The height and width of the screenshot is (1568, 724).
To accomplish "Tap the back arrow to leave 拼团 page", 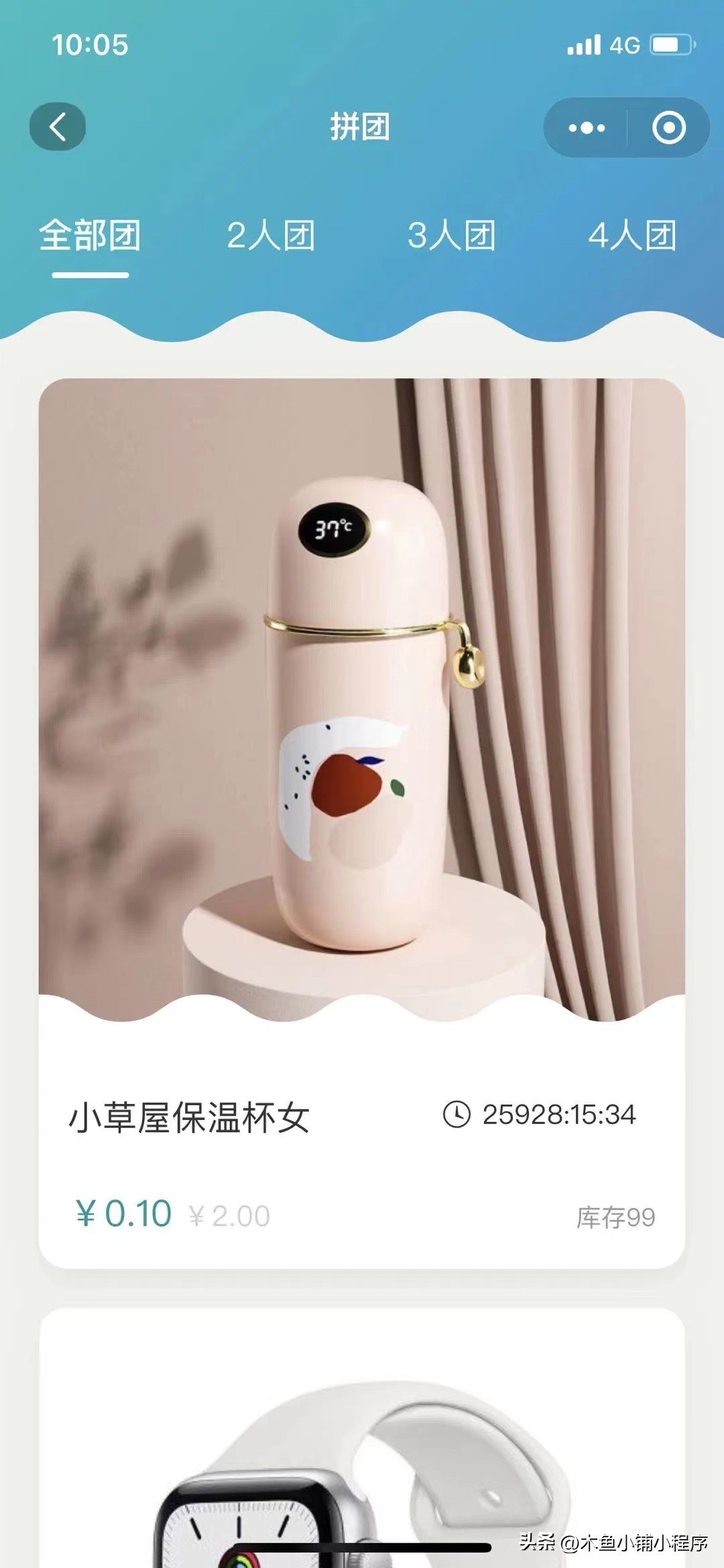I will 57,127.
